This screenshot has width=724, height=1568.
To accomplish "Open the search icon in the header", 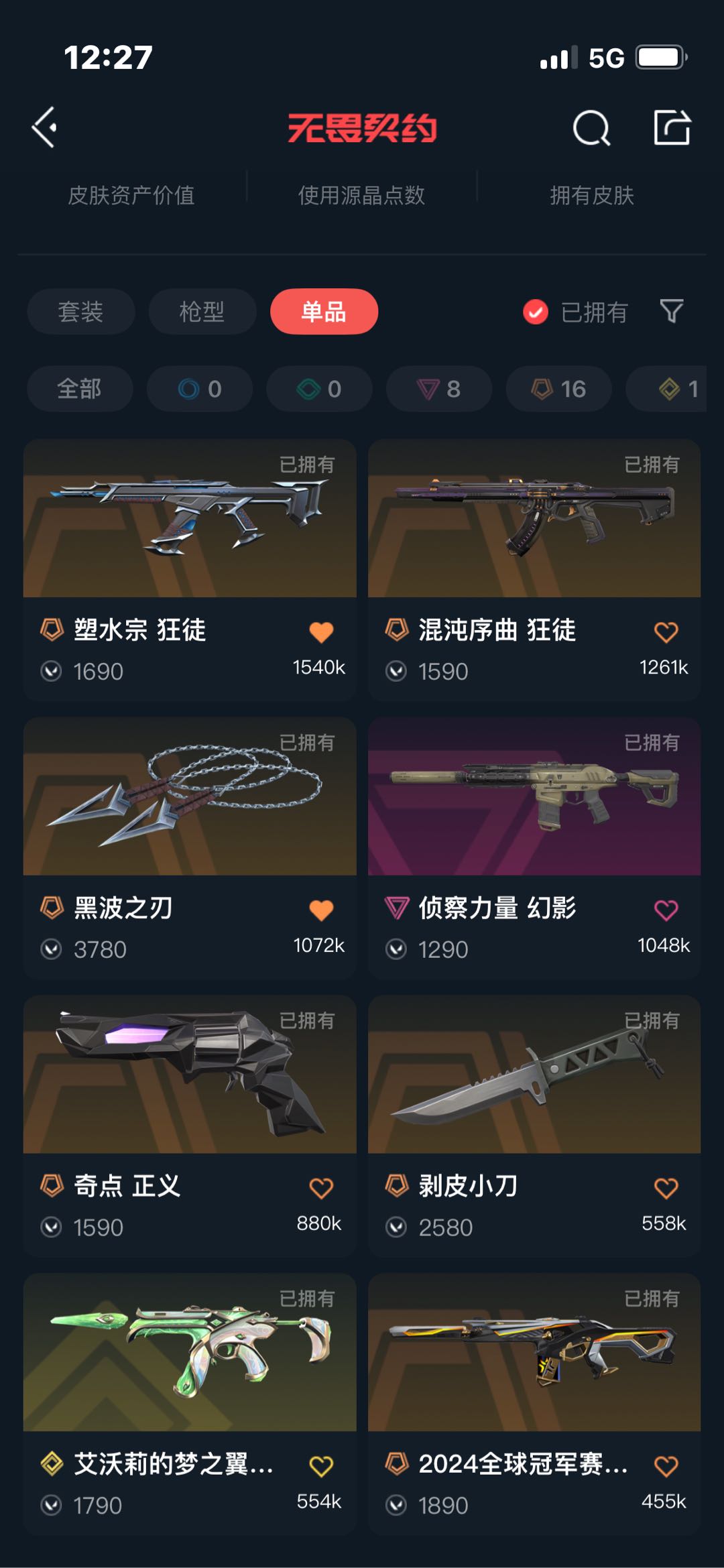I will 591,127.
